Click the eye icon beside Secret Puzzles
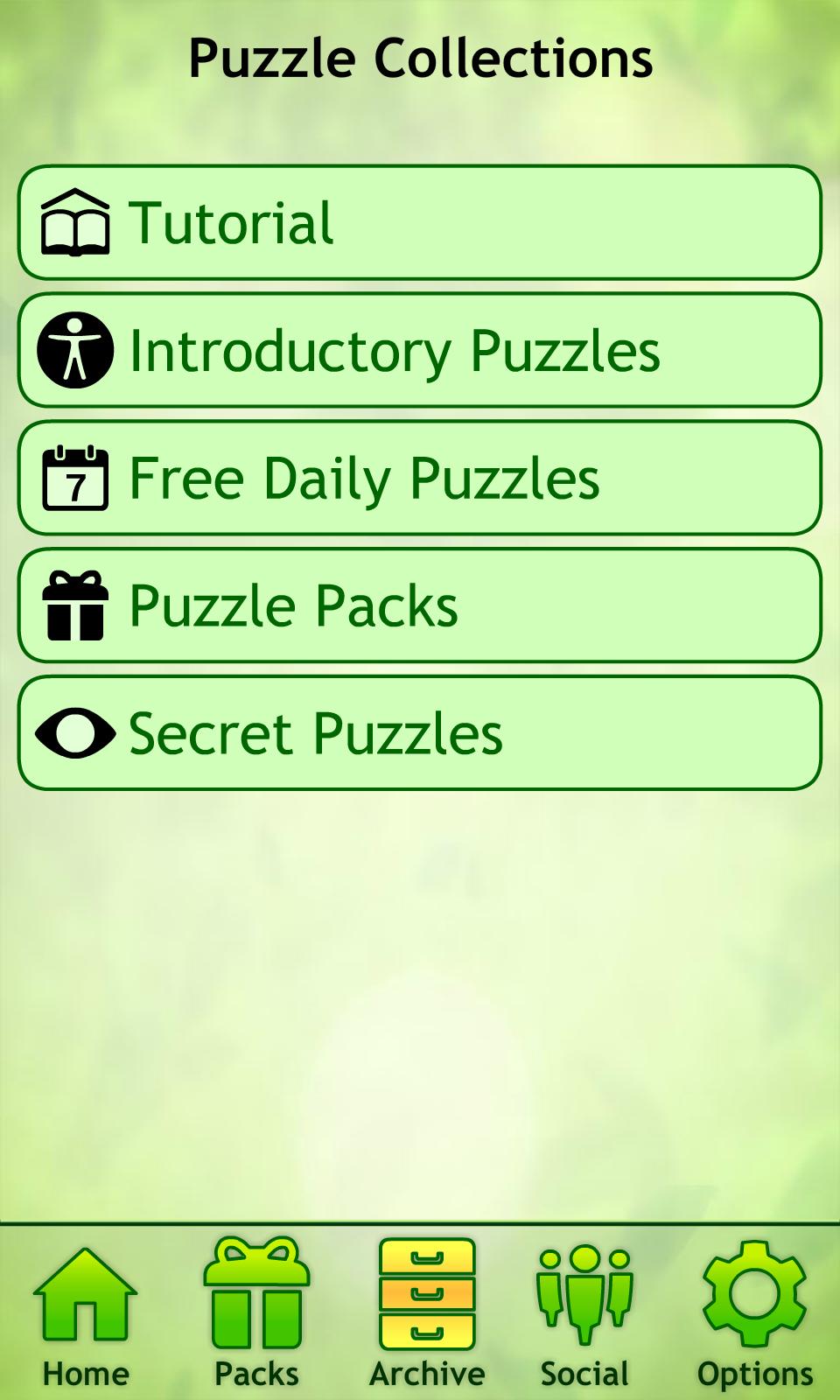 tap(77, 732)
